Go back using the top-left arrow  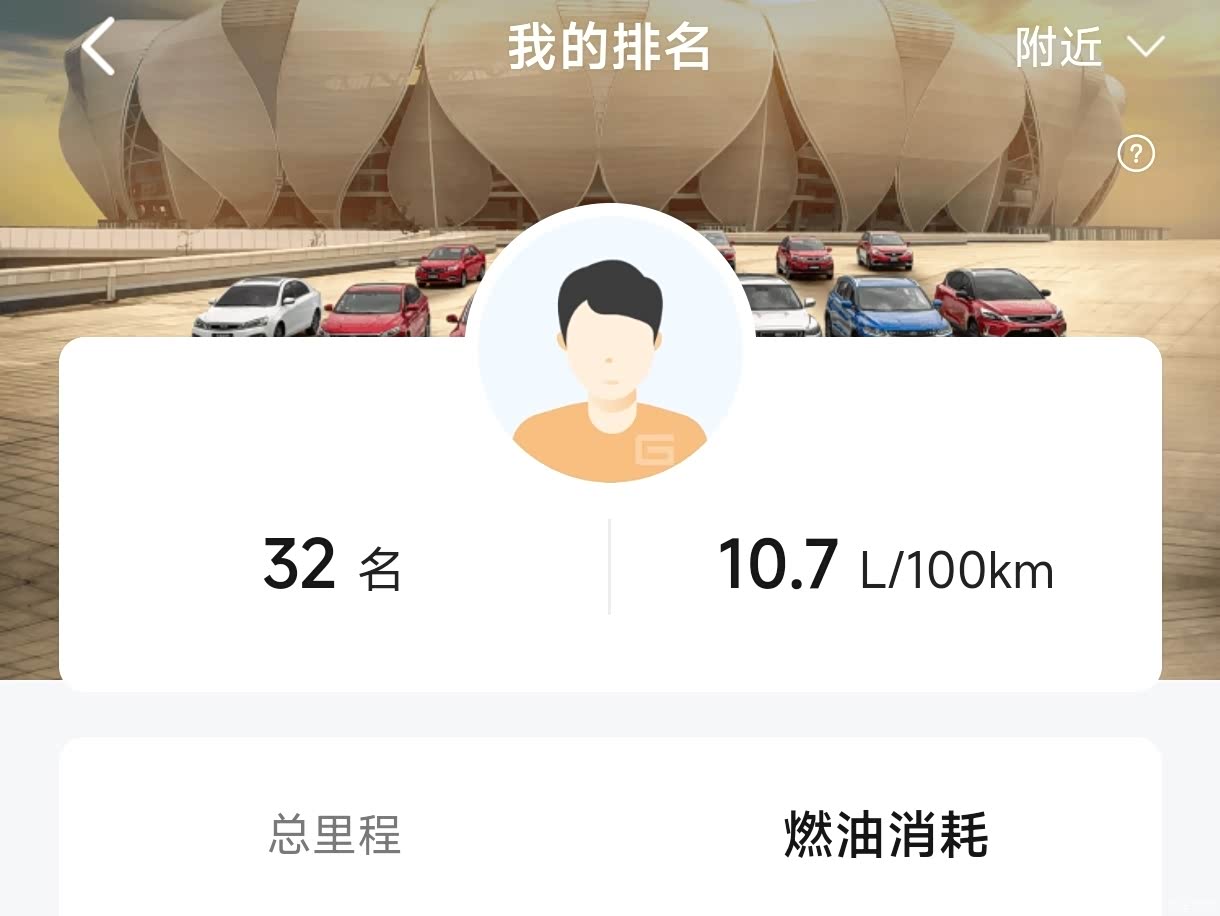[98, 47]
